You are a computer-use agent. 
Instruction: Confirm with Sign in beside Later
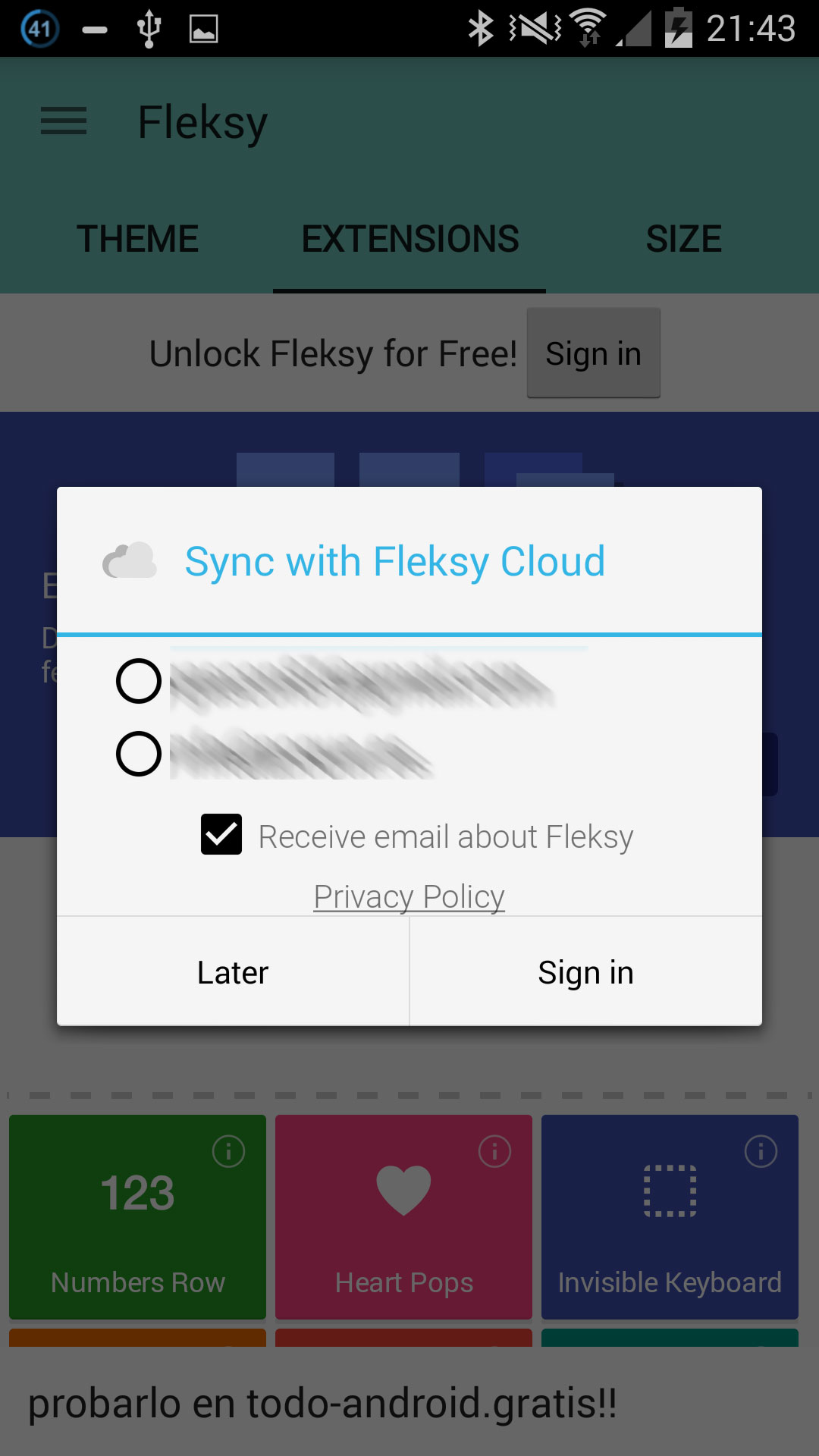click(585, 972)
